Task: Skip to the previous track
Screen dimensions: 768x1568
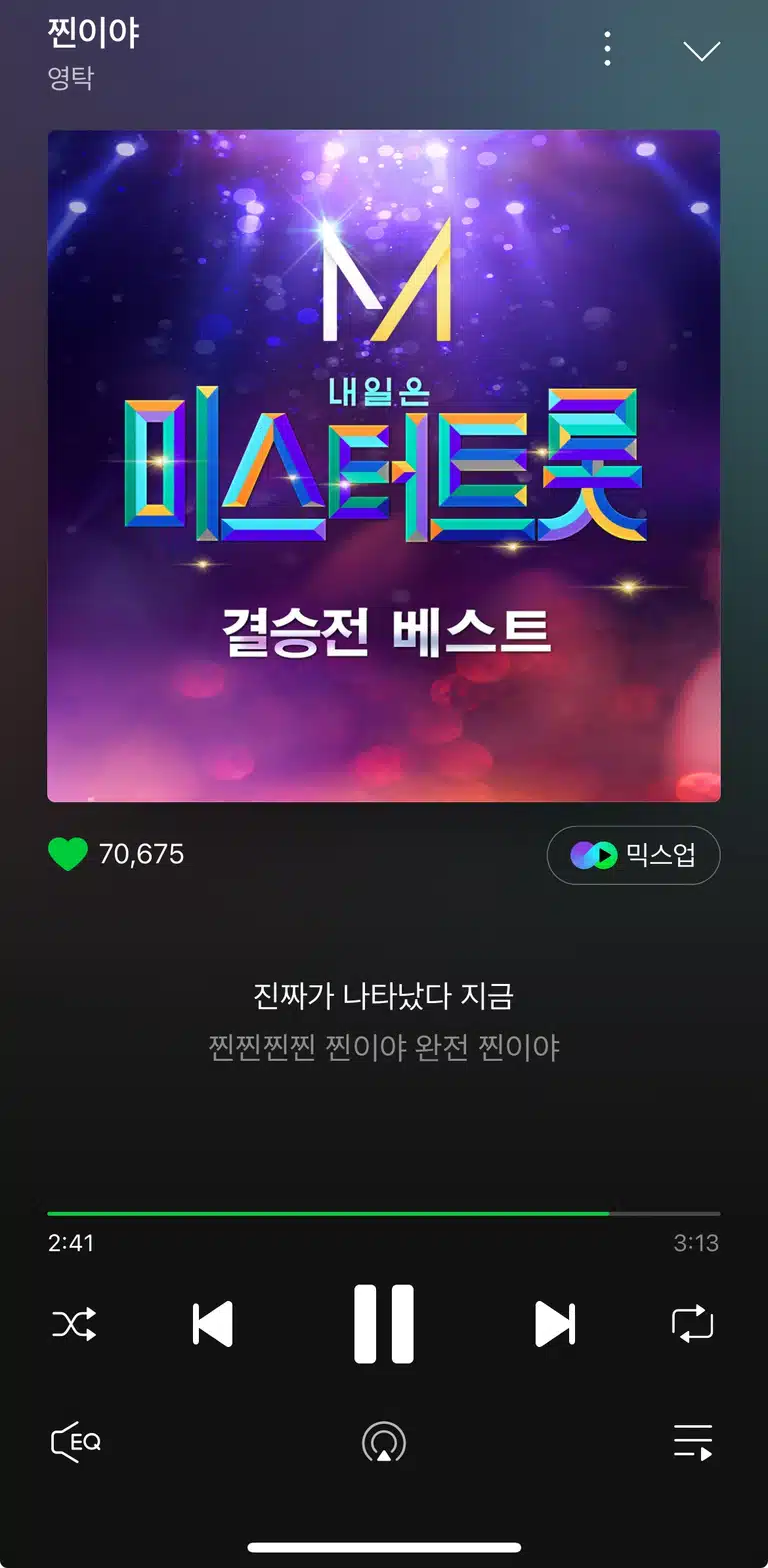Action: (212, 1324)
